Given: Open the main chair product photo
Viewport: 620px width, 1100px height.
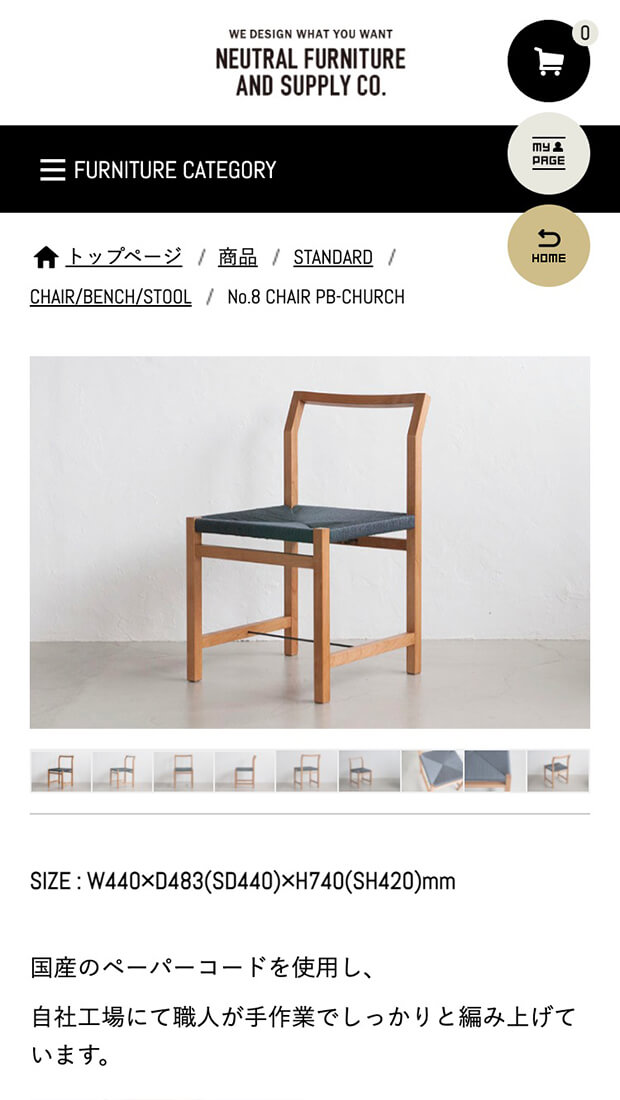Looking at the screenshot, I should 310,542.
